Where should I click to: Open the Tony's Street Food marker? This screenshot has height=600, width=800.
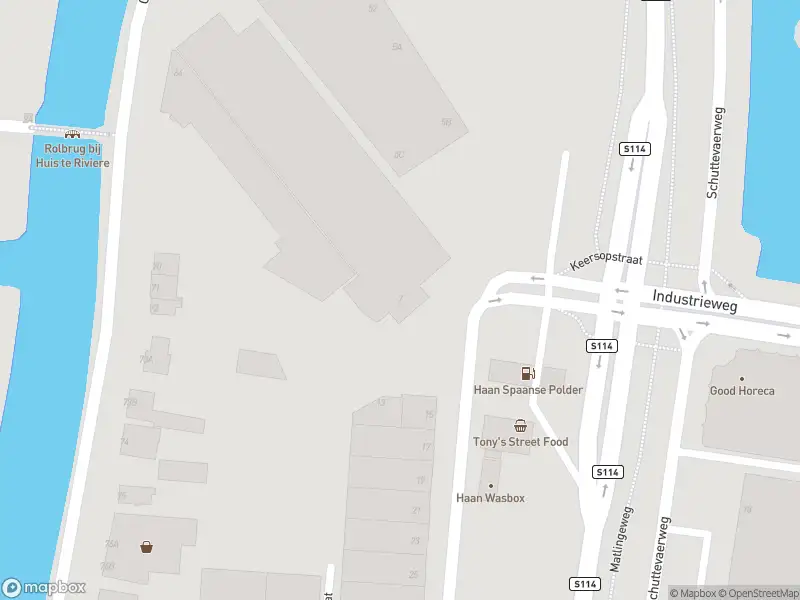click(520, 426)
